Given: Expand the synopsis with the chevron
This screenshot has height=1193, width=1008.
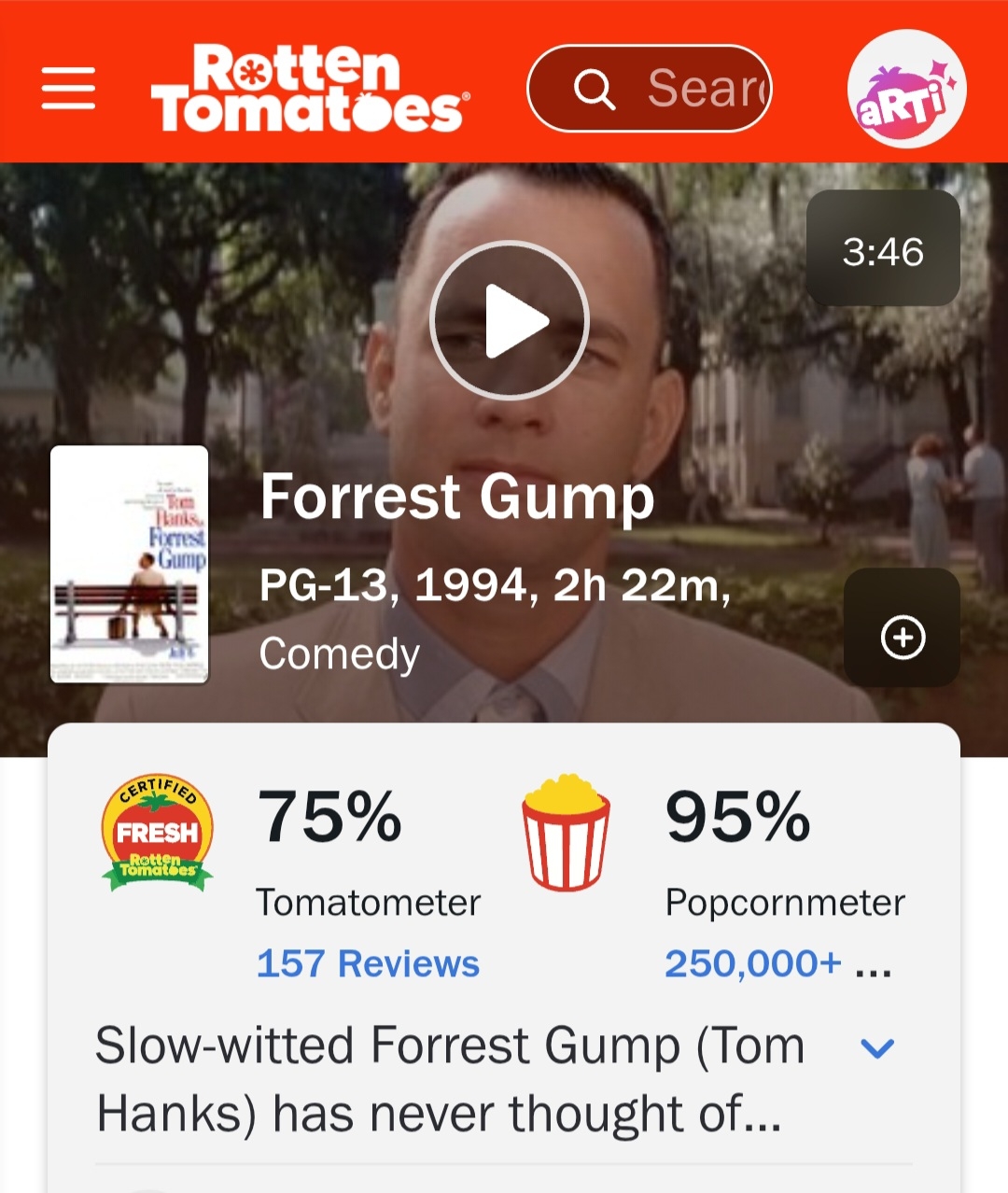Looking at the screenshot, I should (877, 1048).
